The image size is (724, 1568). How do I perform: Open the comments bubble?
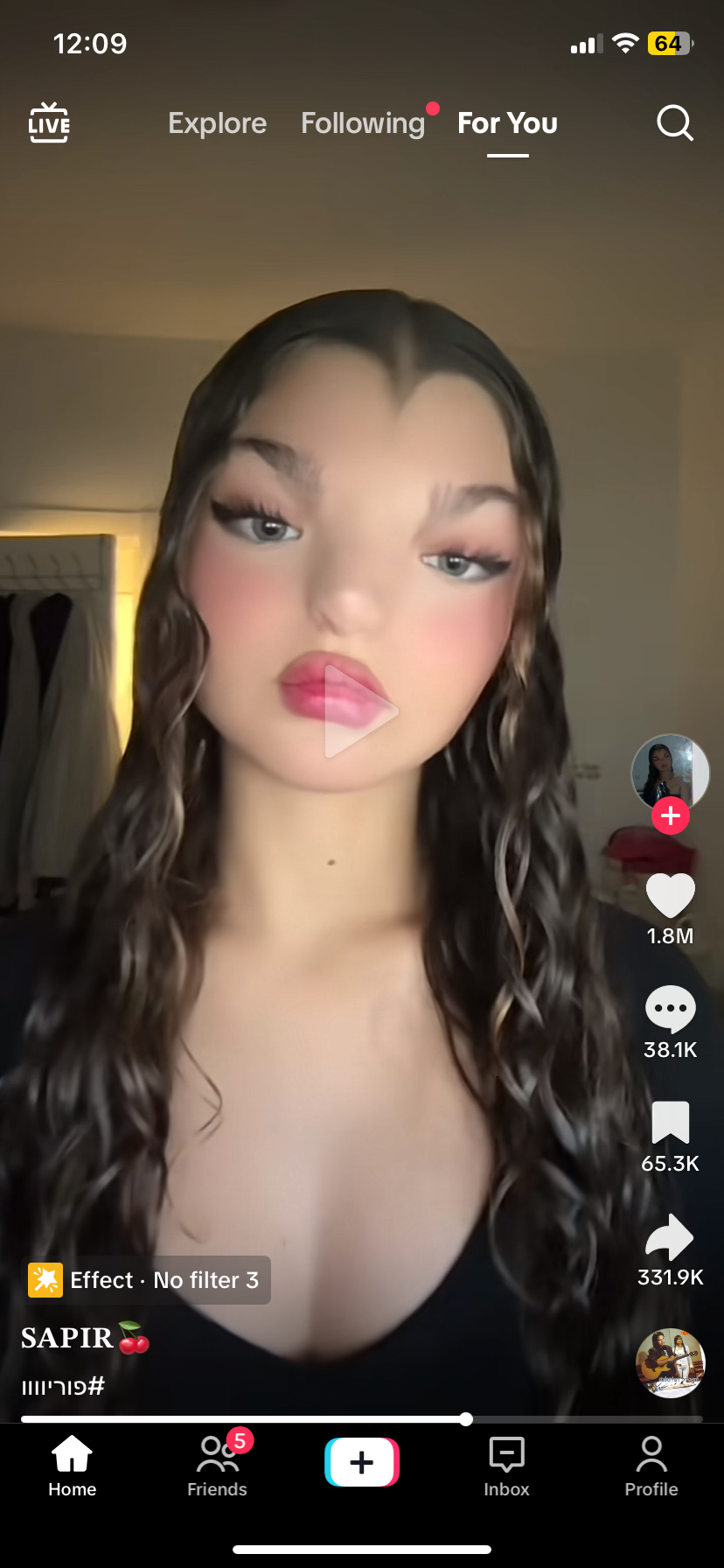[x=671, y=1009]
